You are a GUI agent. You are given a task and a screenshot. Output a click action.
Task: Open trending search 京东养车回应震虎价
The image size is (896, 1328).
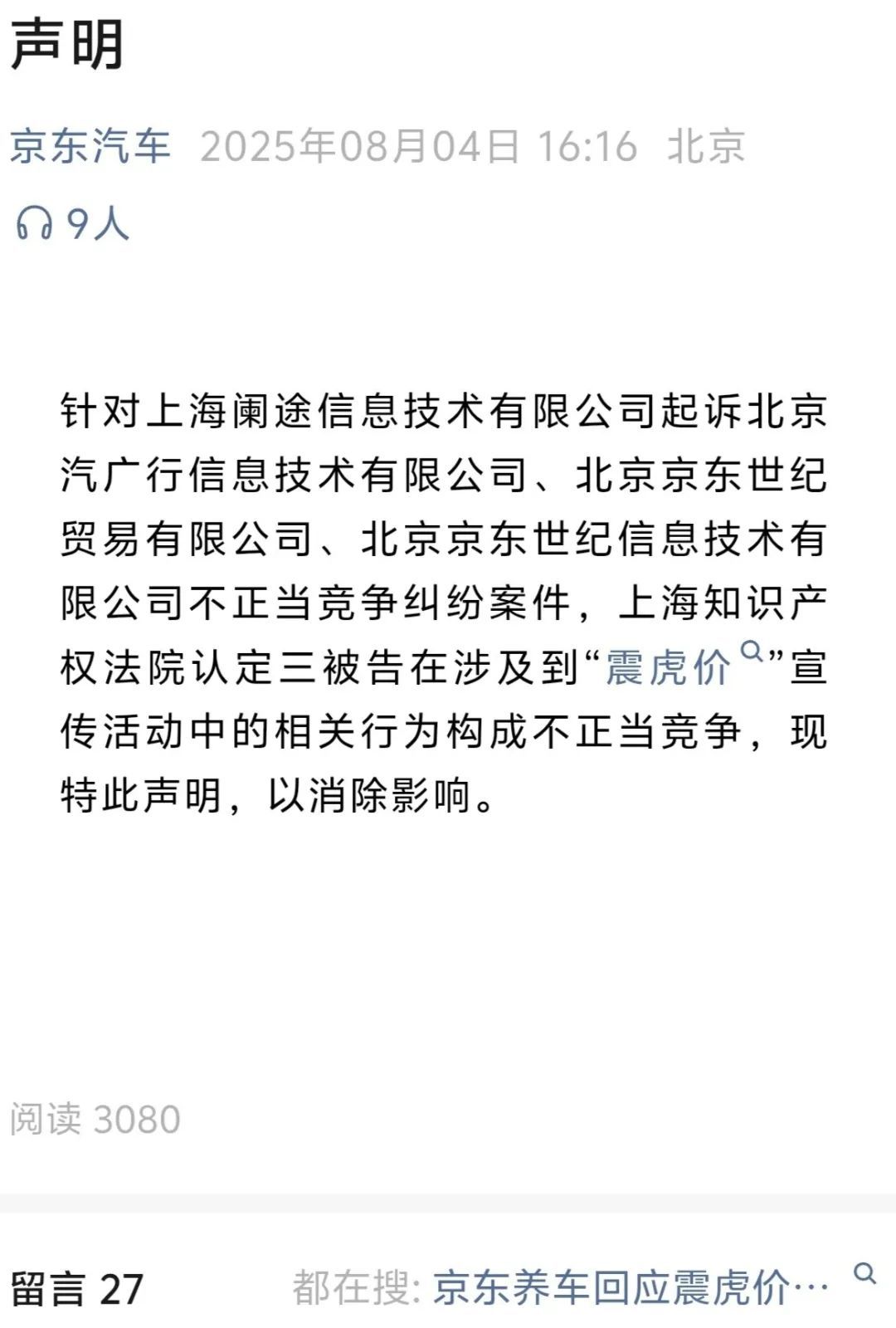631,1288
